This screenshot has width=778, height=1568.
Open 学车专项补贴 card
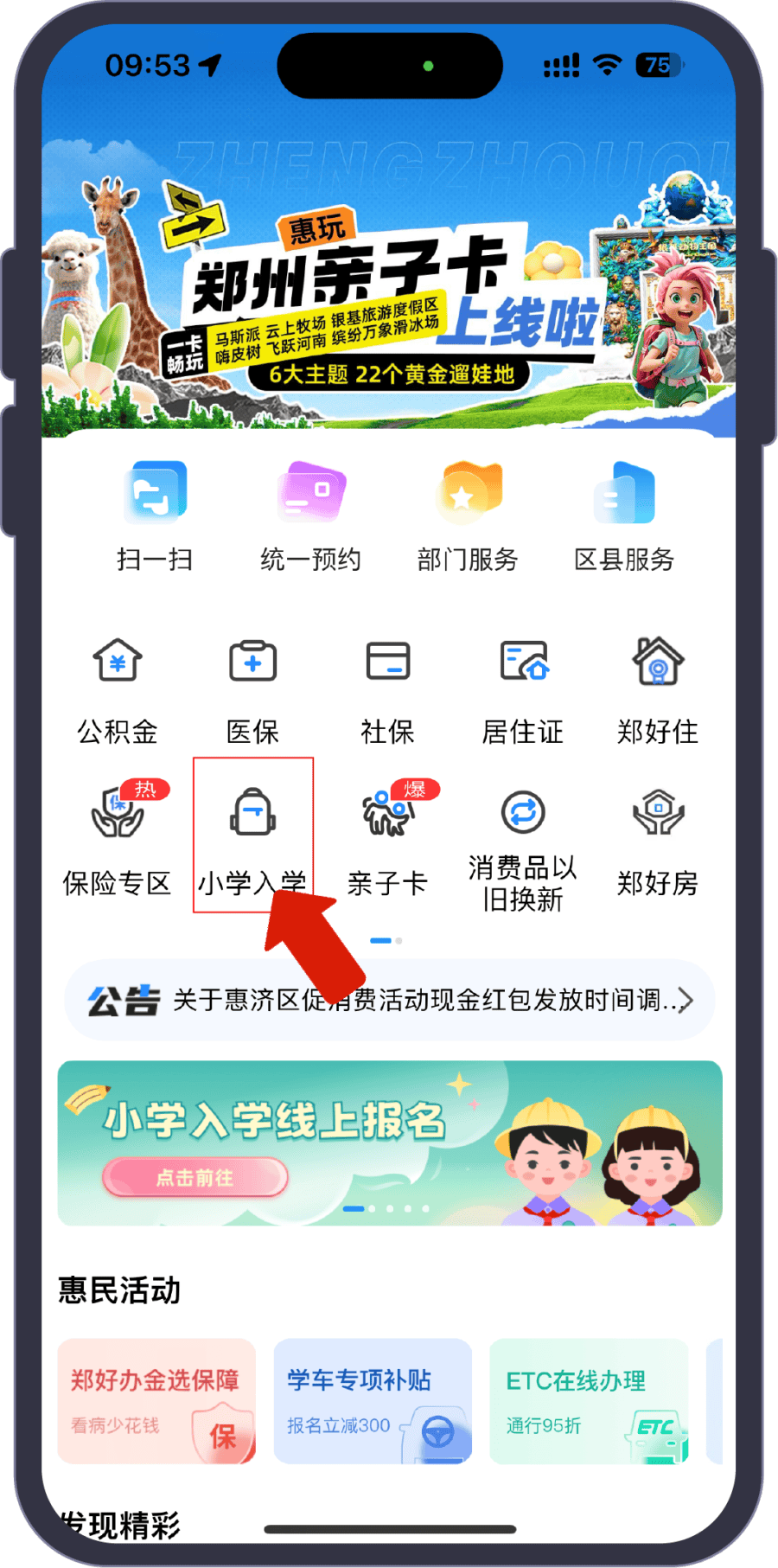(373, 1401)
